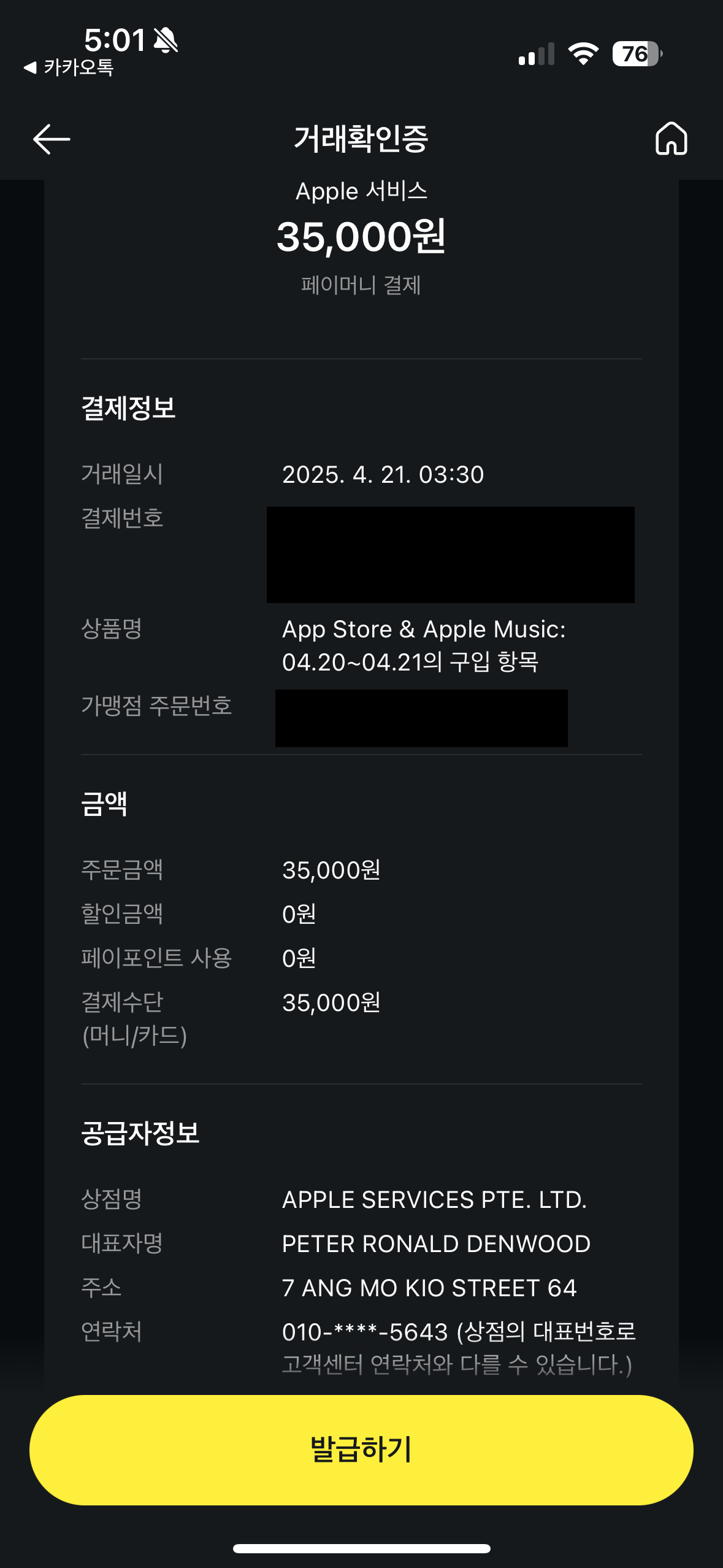Screen dimensions: 723x1568
Task: Tap the yellow 발급하기 button
Action: click(361, 1450)
